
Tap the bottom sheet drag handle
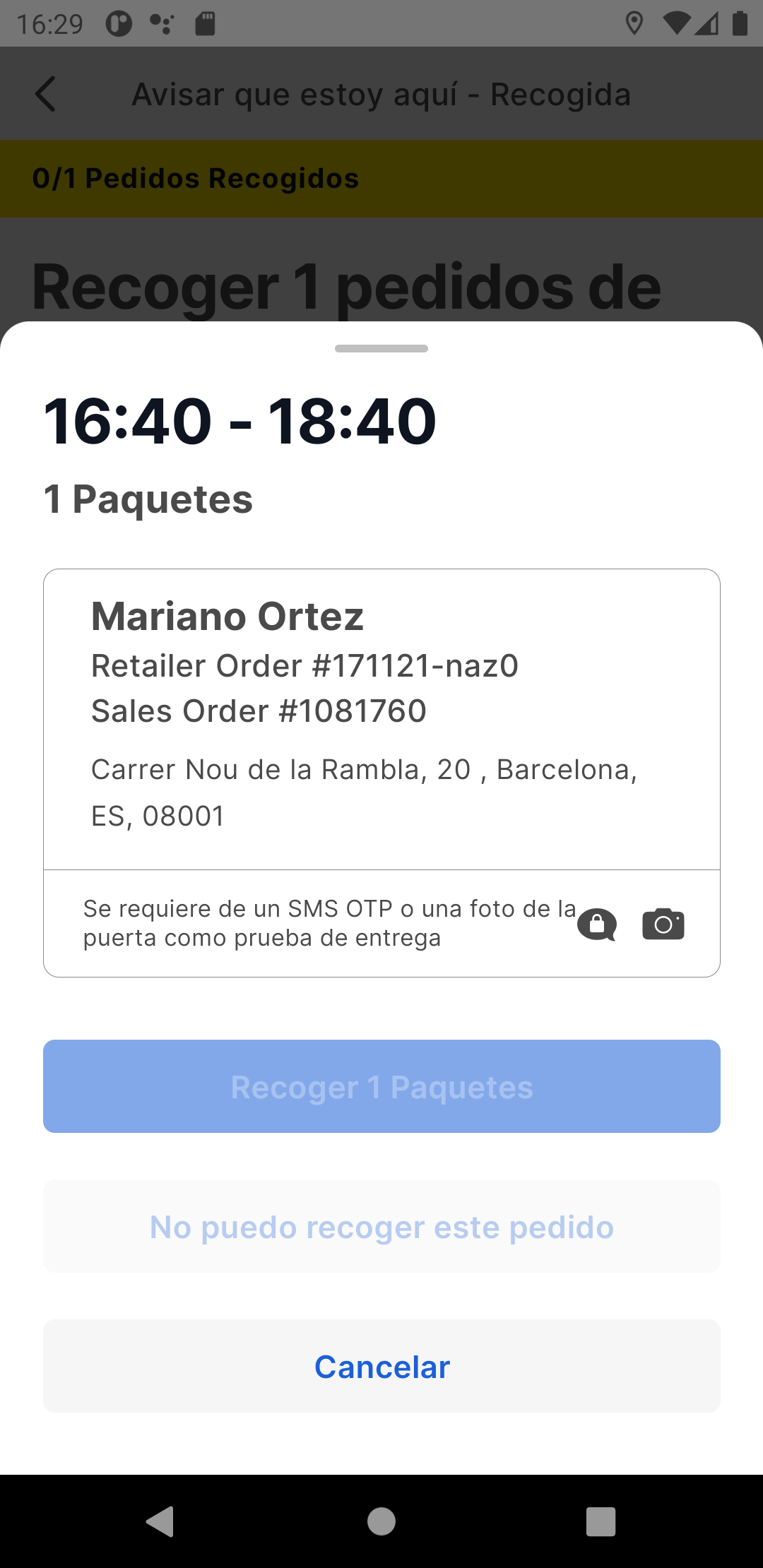point(381,348)
